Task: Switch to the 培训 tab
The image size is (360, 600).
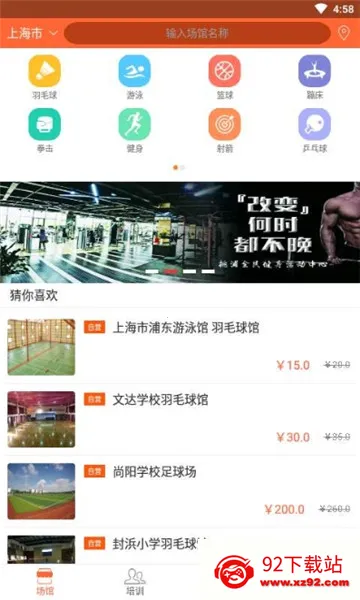Action: click(x=135, y=582)
